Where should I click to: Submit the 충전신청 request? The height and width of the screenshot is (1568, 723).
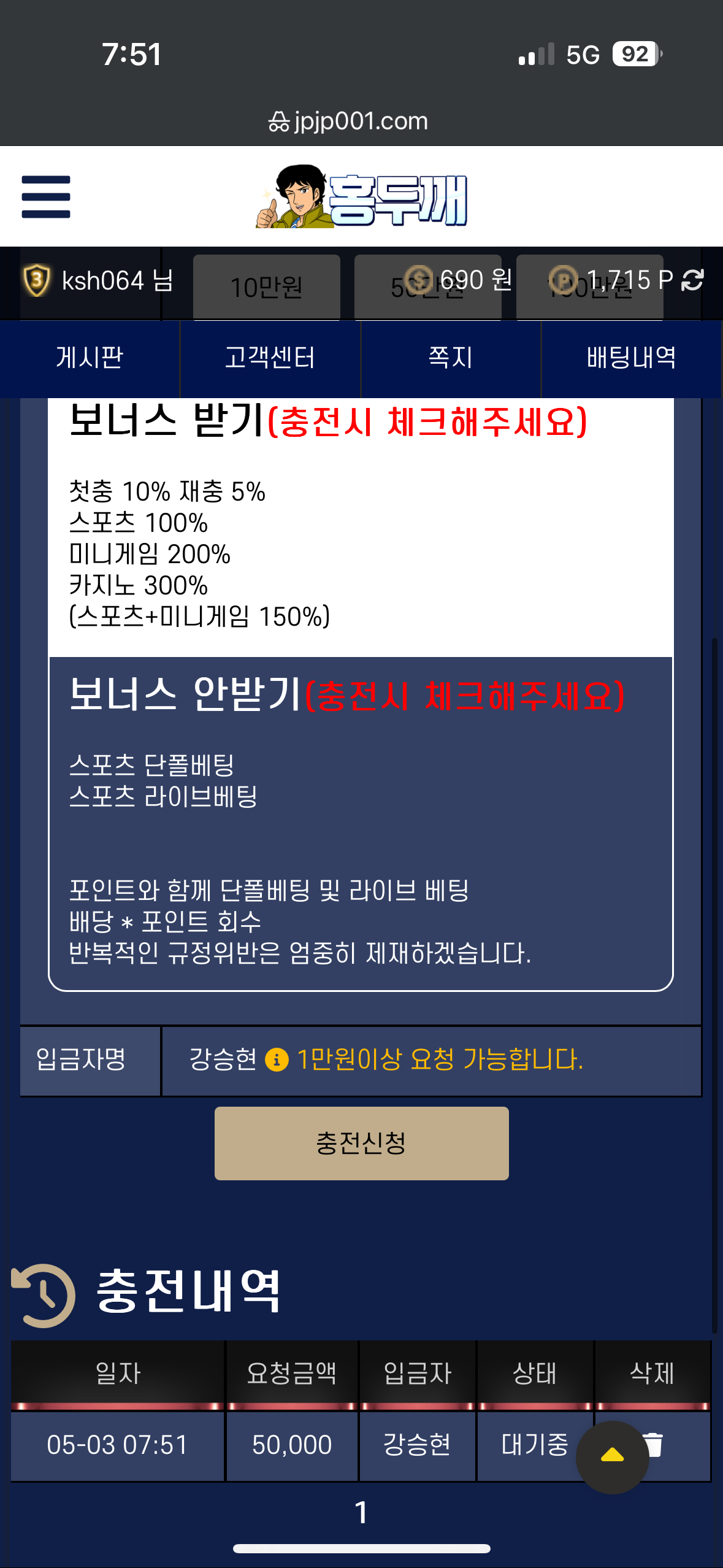tap(361, 1143)
